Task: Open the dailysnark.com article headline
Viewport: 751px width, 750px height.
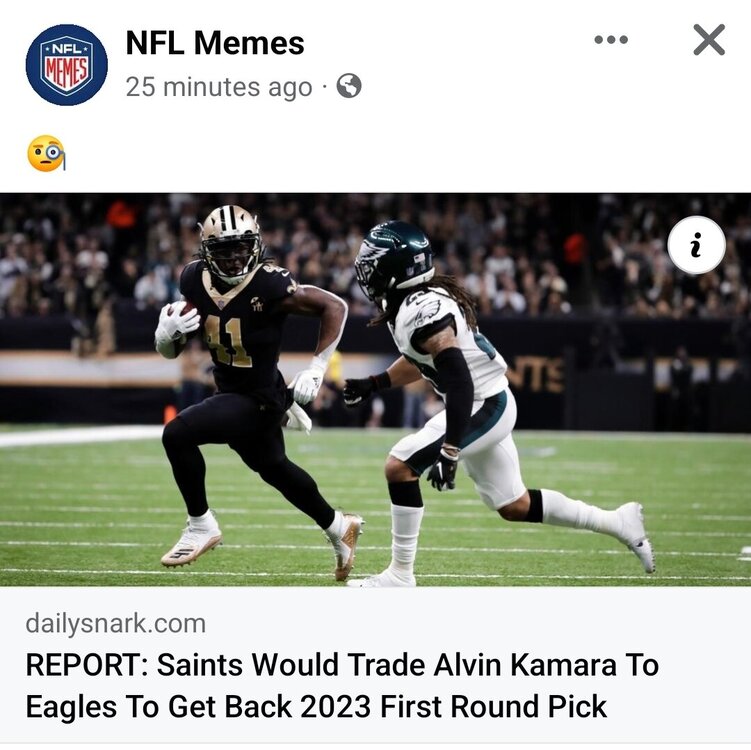Action: coord(342,686)
